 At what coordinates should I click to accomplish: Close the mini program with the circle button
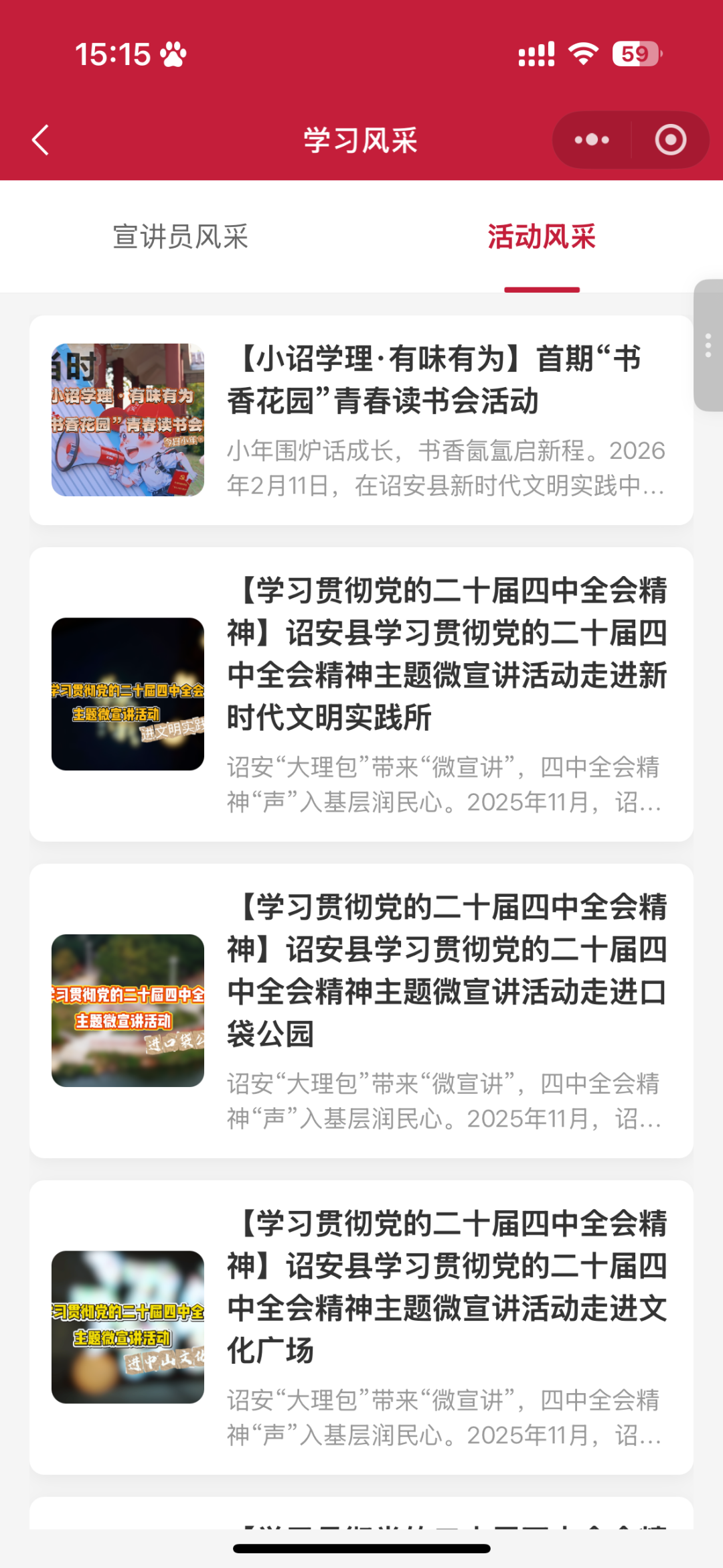point(670,140)
